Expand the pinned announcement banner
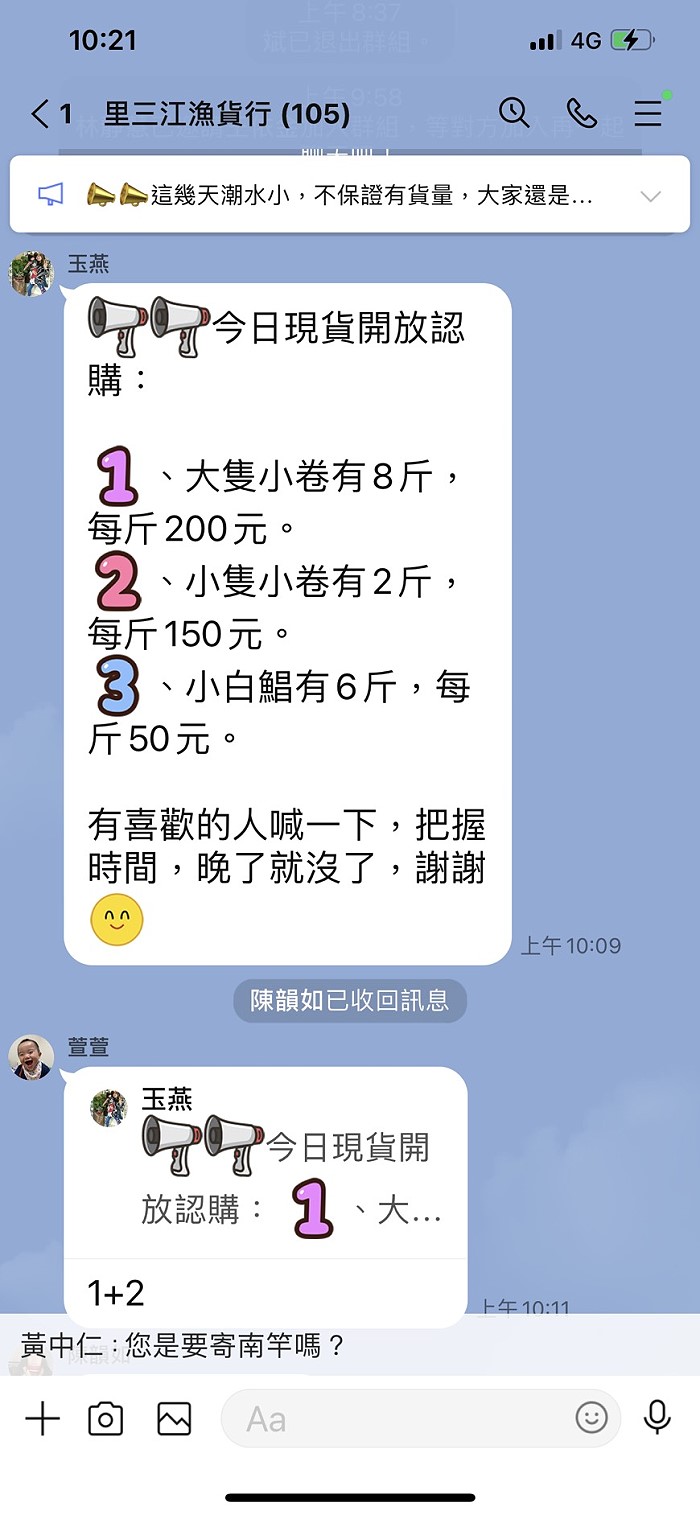Screen dimensions: 700x1515 point(650,196)
